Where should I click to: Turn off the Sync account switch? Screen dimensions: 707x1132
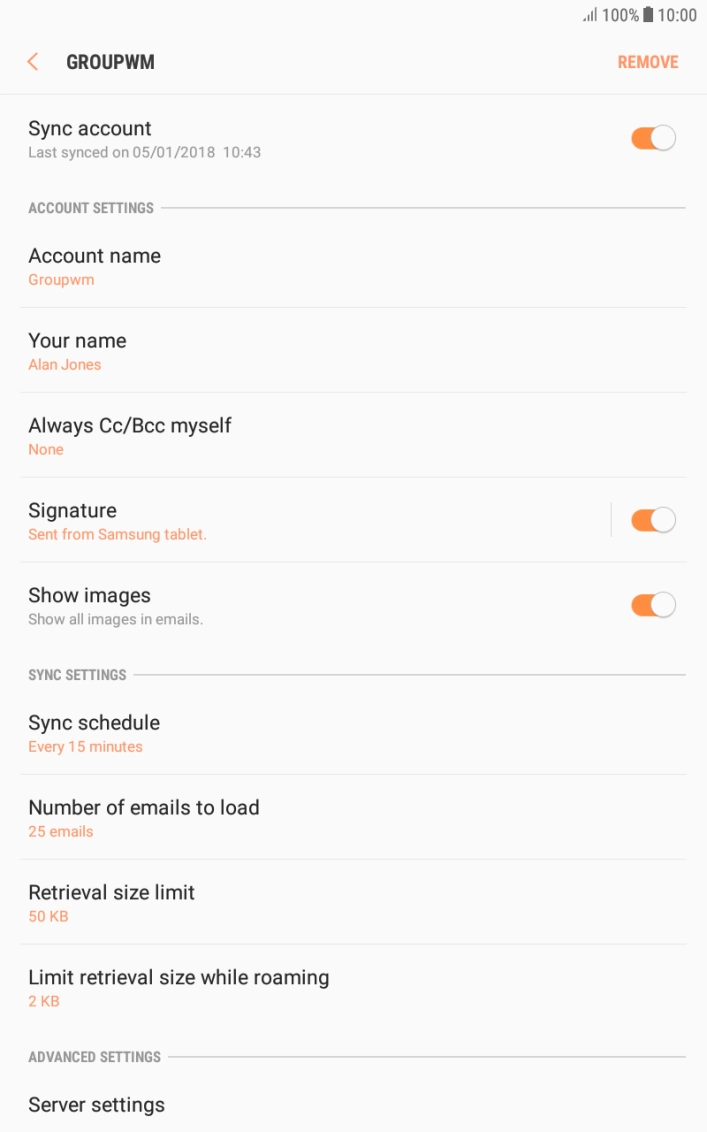(x=653, y=139)
